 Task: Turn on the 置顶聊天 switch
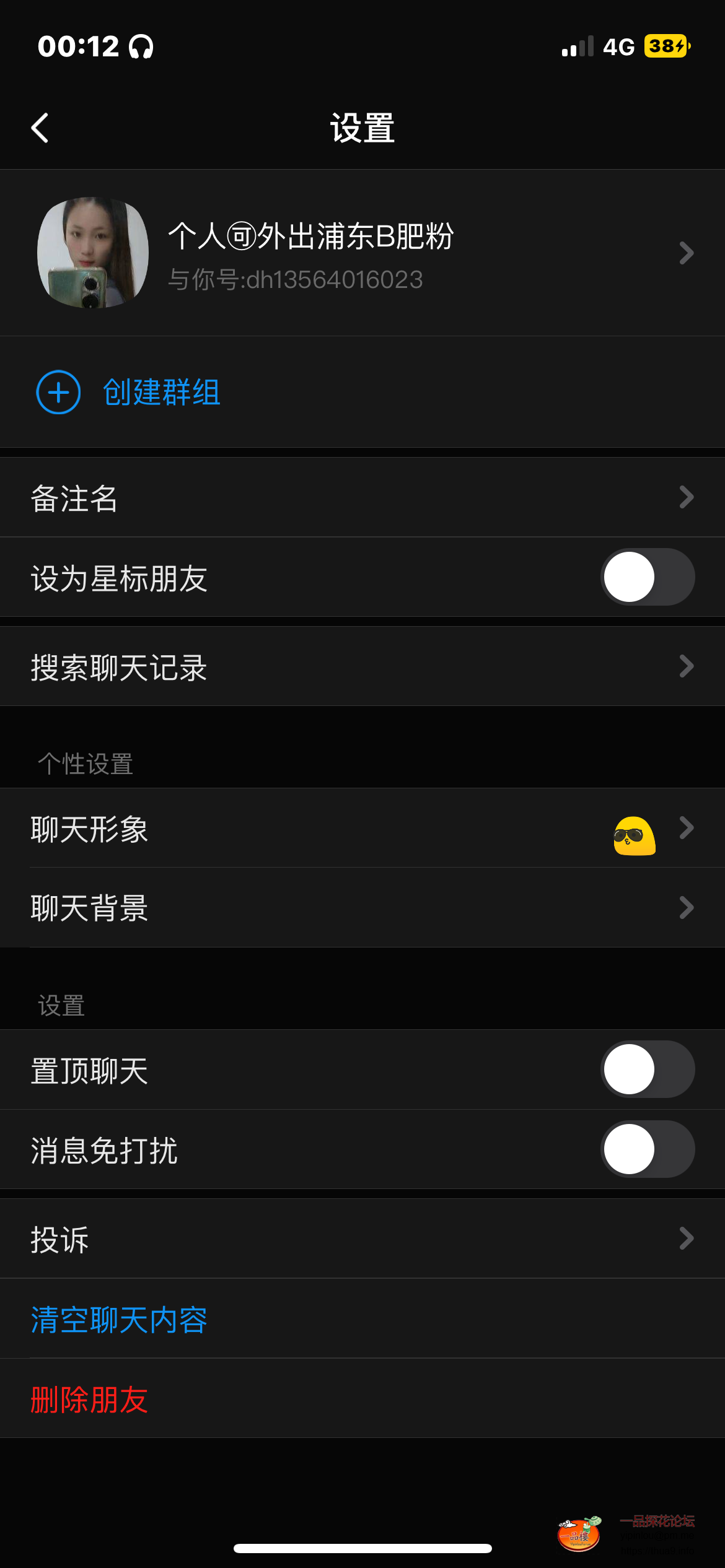(647, 1069)
